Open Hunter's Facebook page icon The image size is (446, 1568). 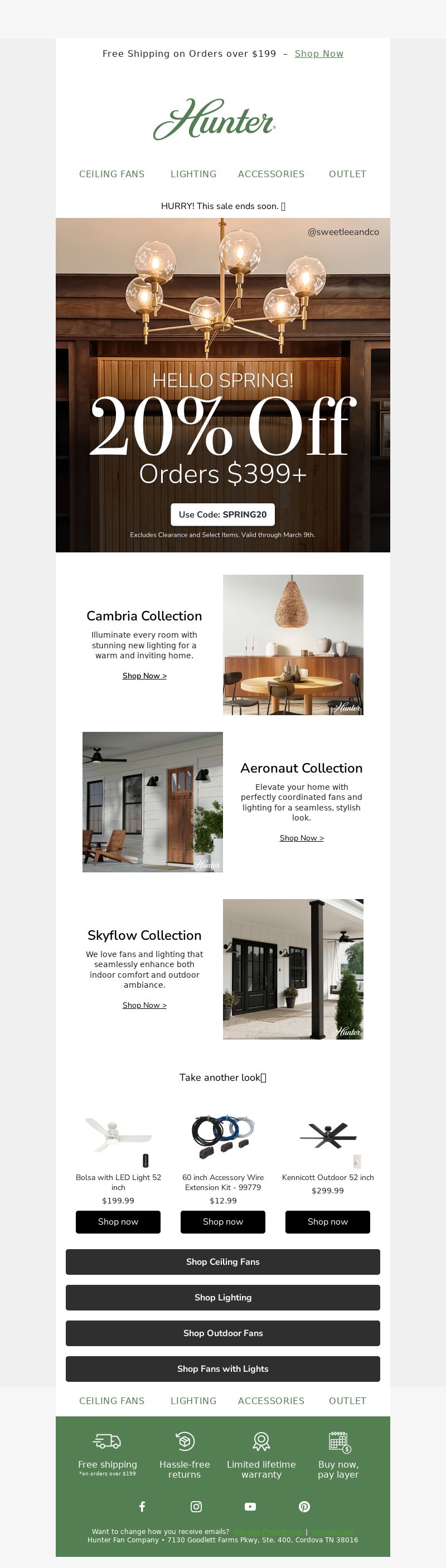click(x=142, y=1507)
